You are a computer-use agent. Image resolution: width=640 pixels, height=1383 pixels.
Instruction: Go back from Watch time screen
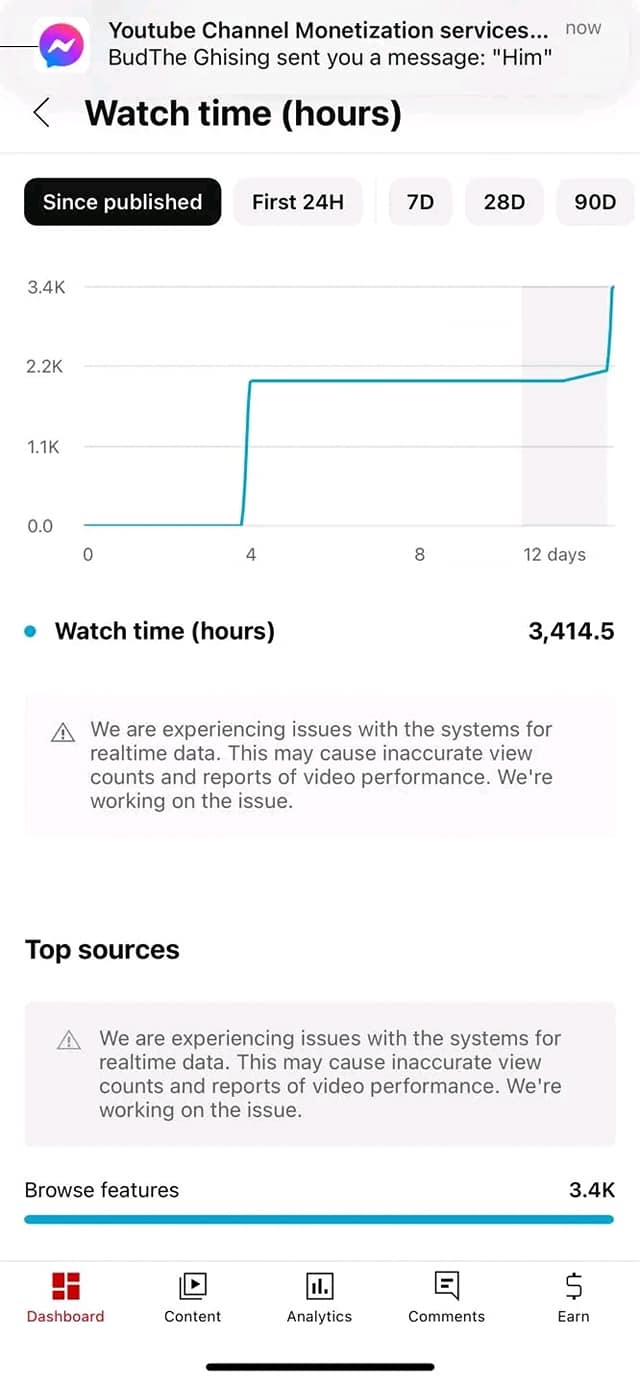point(42,113)
